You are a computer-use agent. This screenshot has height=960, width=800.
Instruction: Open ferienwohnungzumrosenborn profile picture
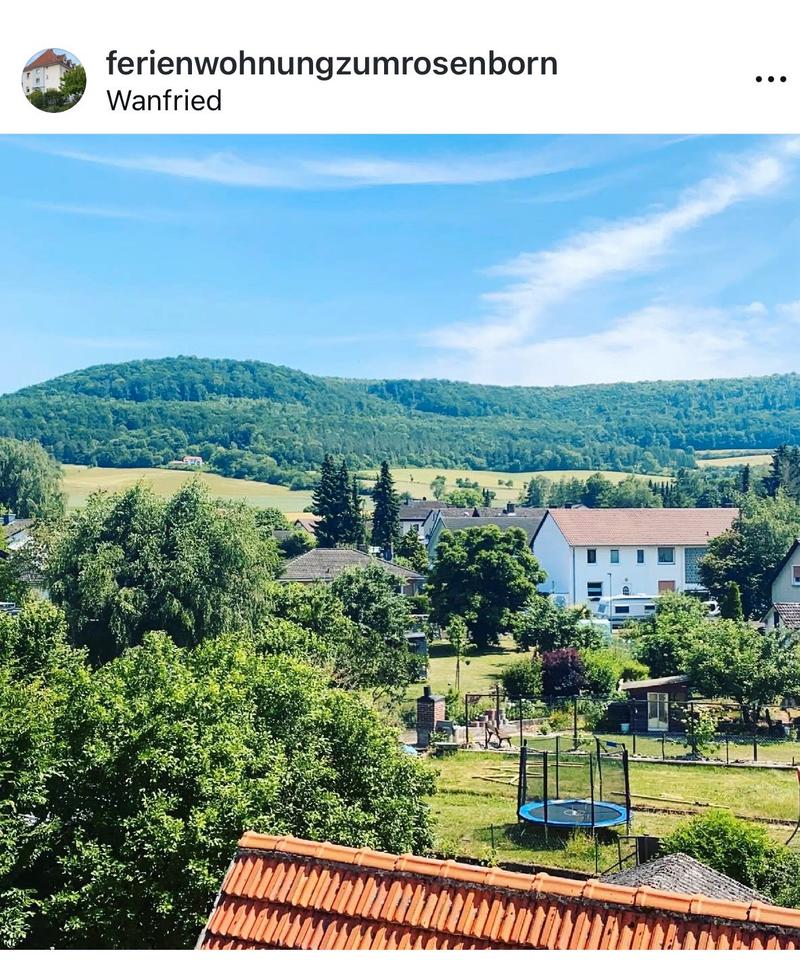tap(54, 80)
